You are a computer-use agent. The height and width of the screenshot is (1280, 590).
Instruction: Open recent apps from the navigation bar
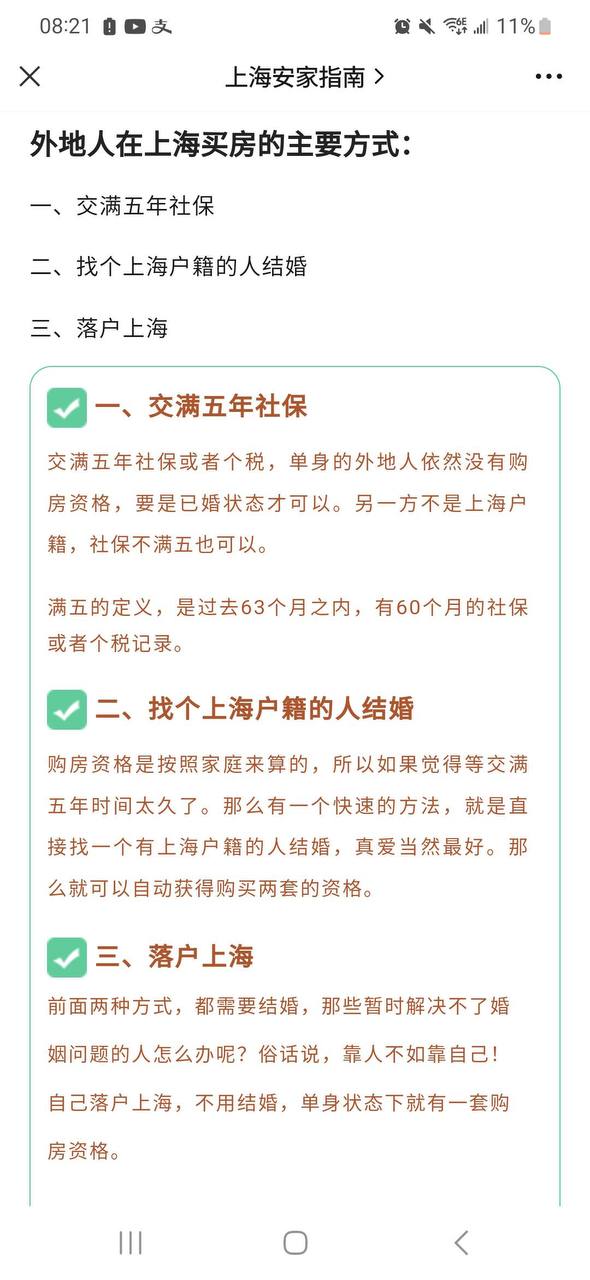130,1242
